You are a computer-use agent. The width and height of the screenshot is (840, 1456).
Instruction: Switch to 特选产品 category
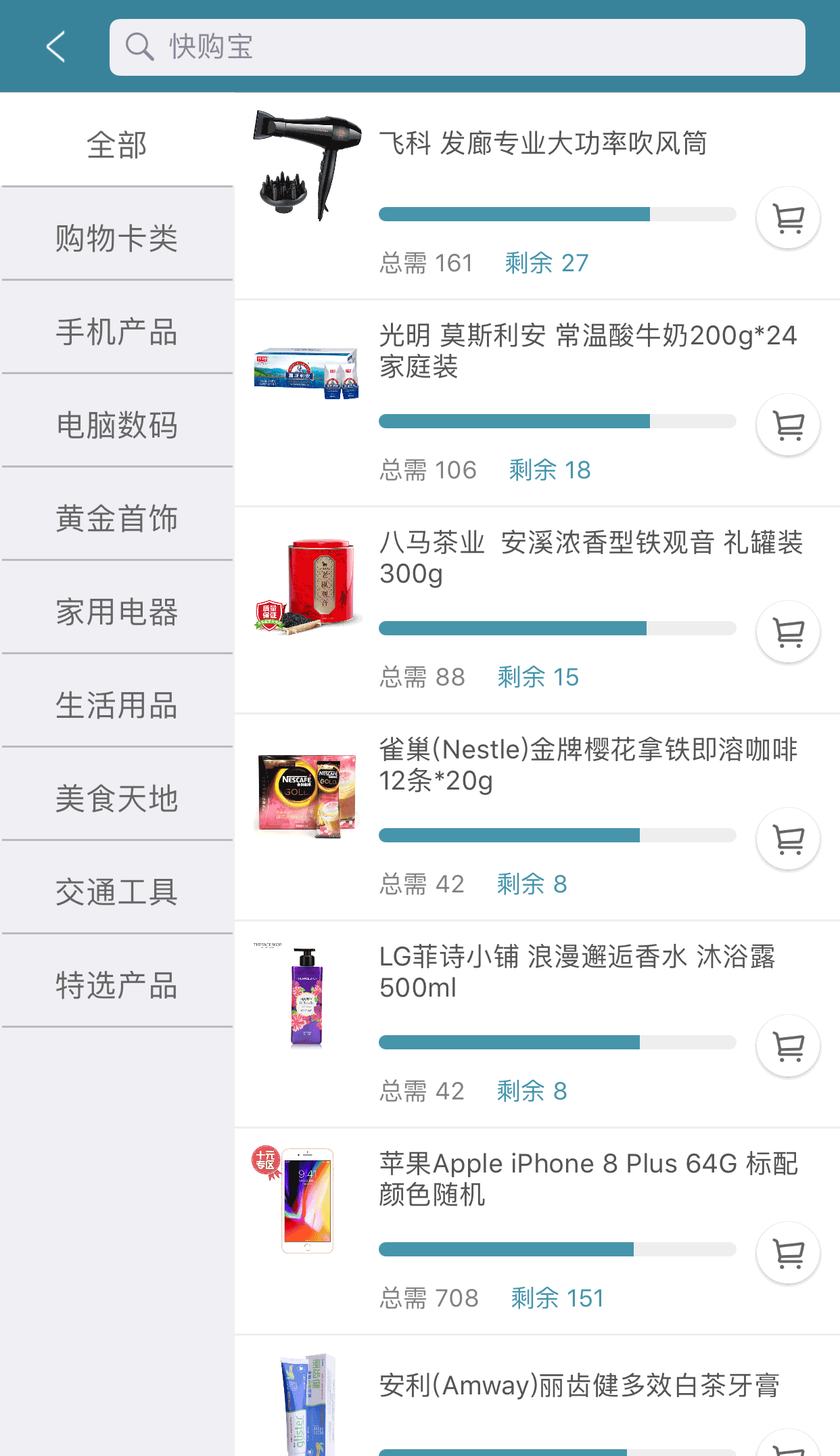[117, 986]
